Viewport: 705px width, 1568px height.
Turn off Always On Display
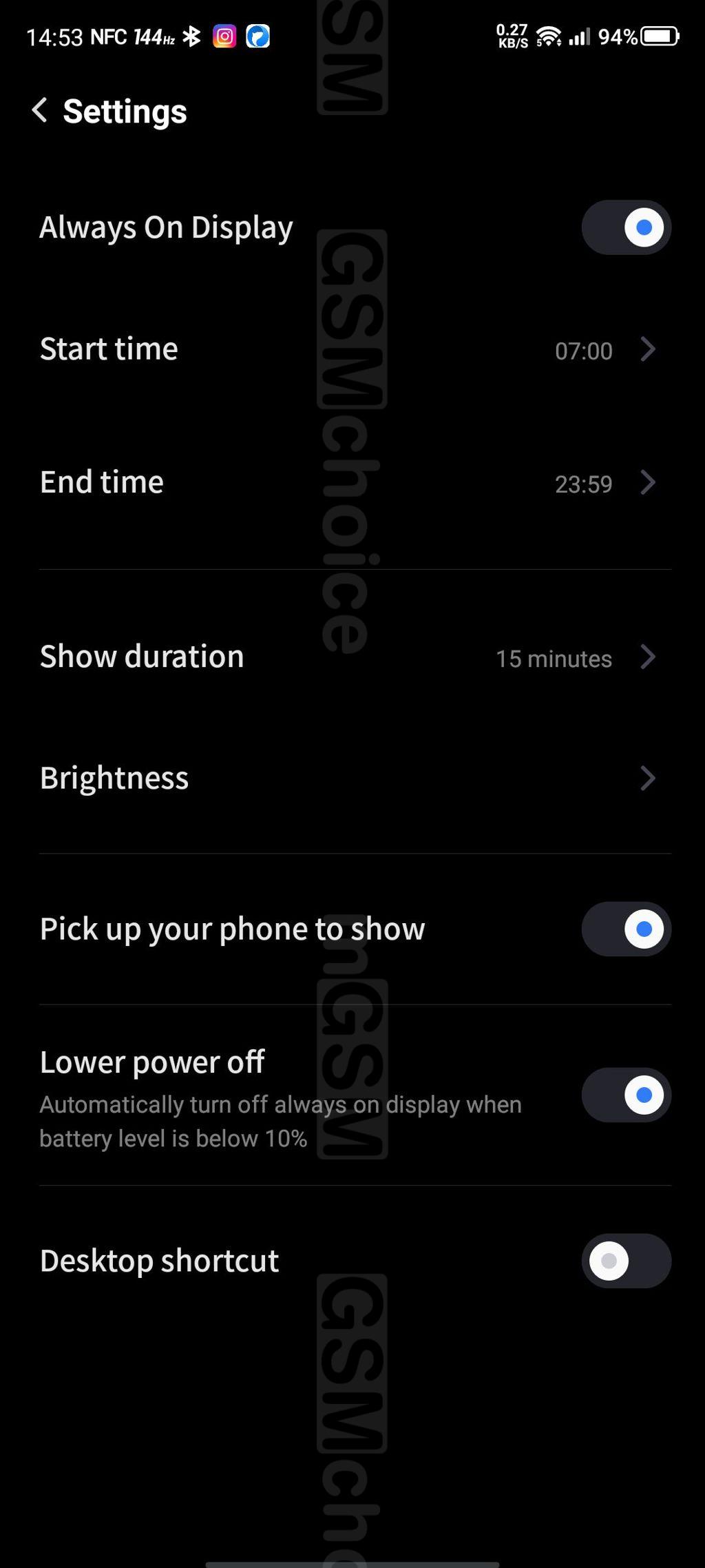(627, 227)
